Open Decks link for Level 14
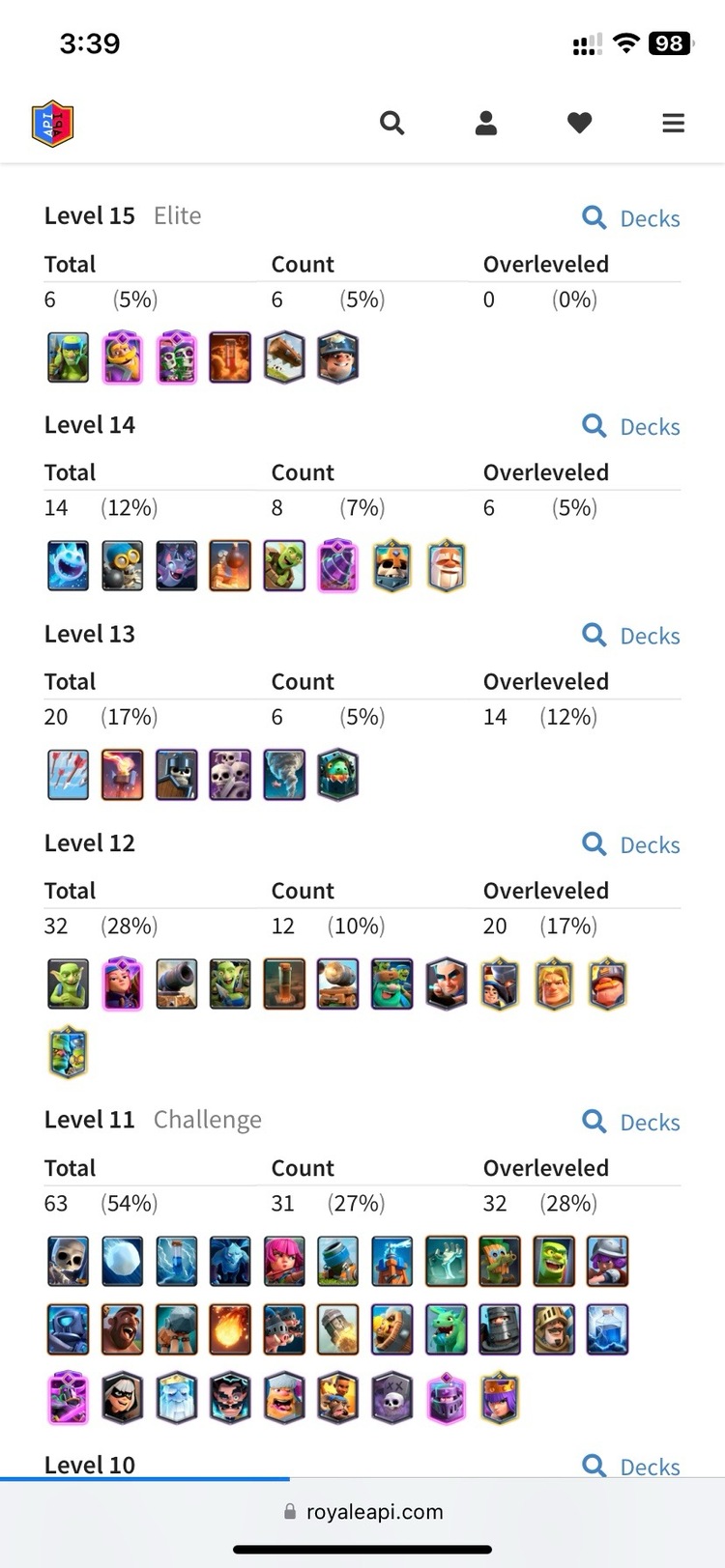 (632, 426)
